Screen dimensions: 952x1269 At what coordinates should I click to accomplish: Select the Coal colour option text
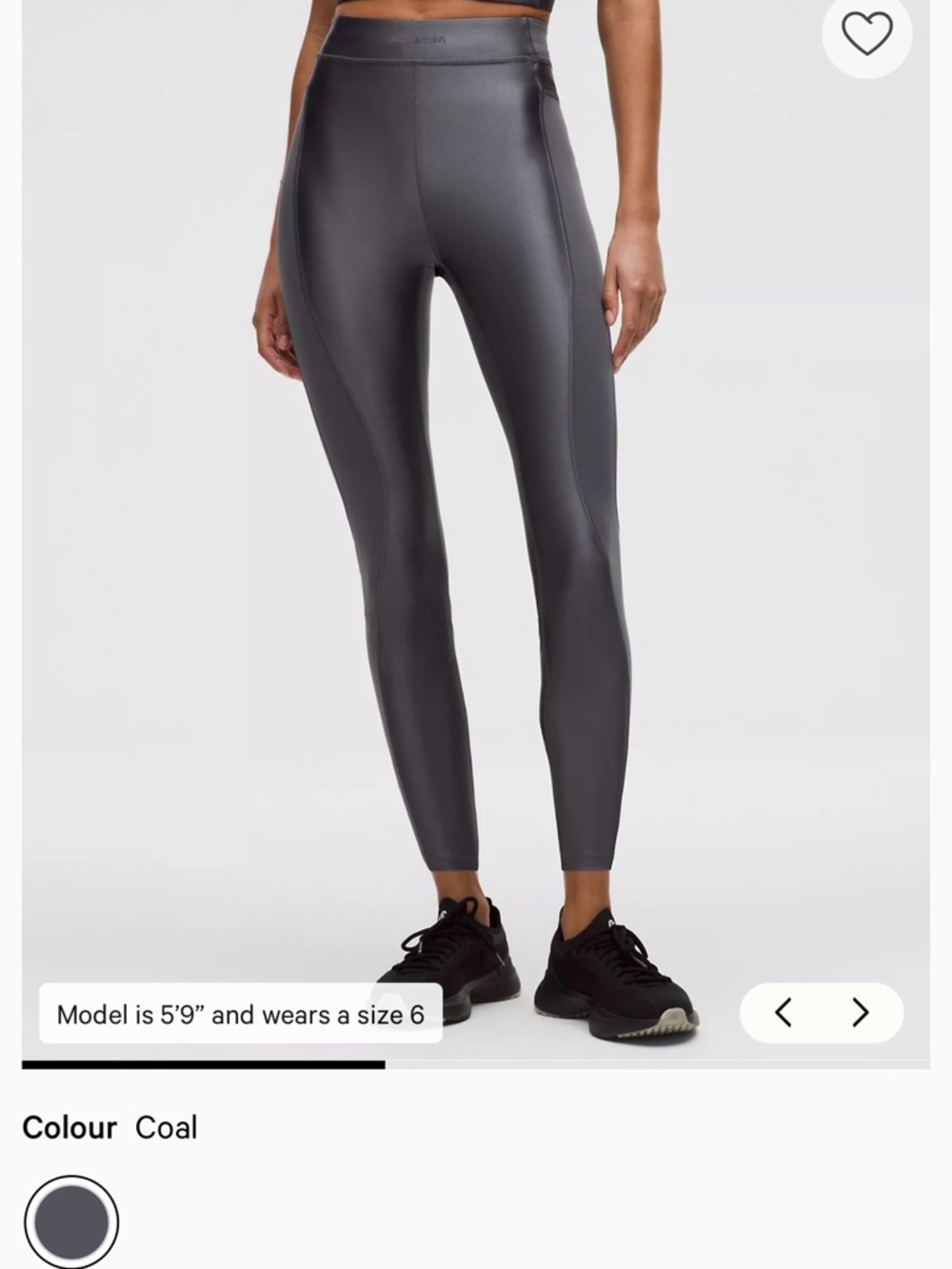(167, 1127)
